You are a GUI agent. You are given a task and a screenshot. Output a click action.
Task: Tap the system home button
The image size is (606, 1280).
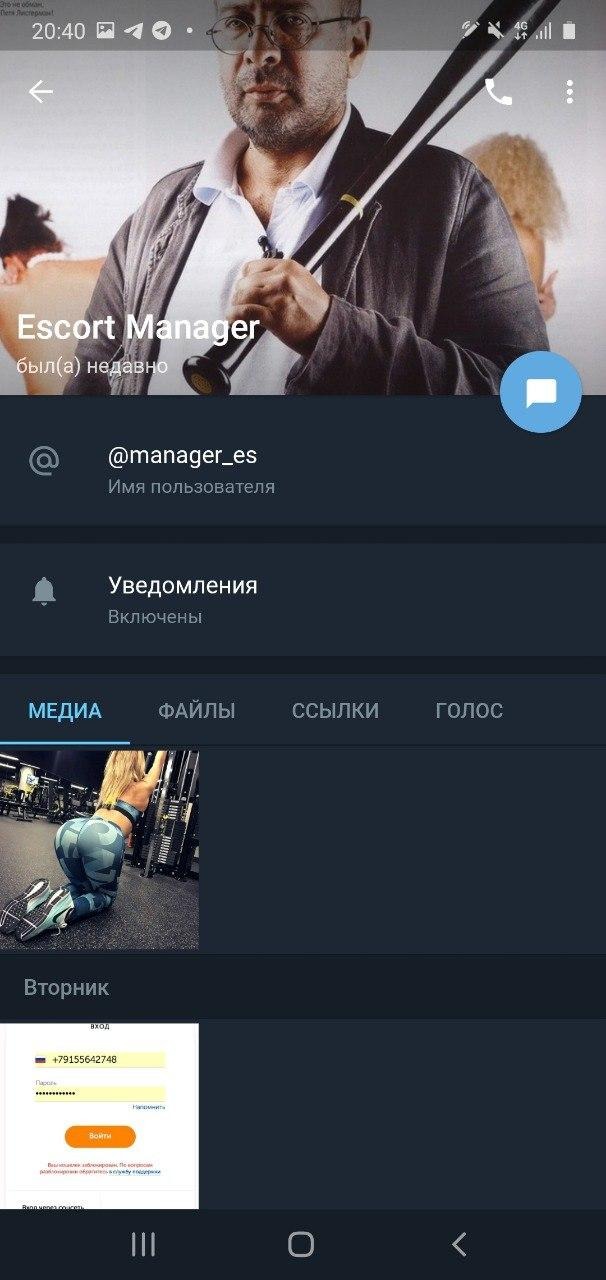pos(301,1244)
